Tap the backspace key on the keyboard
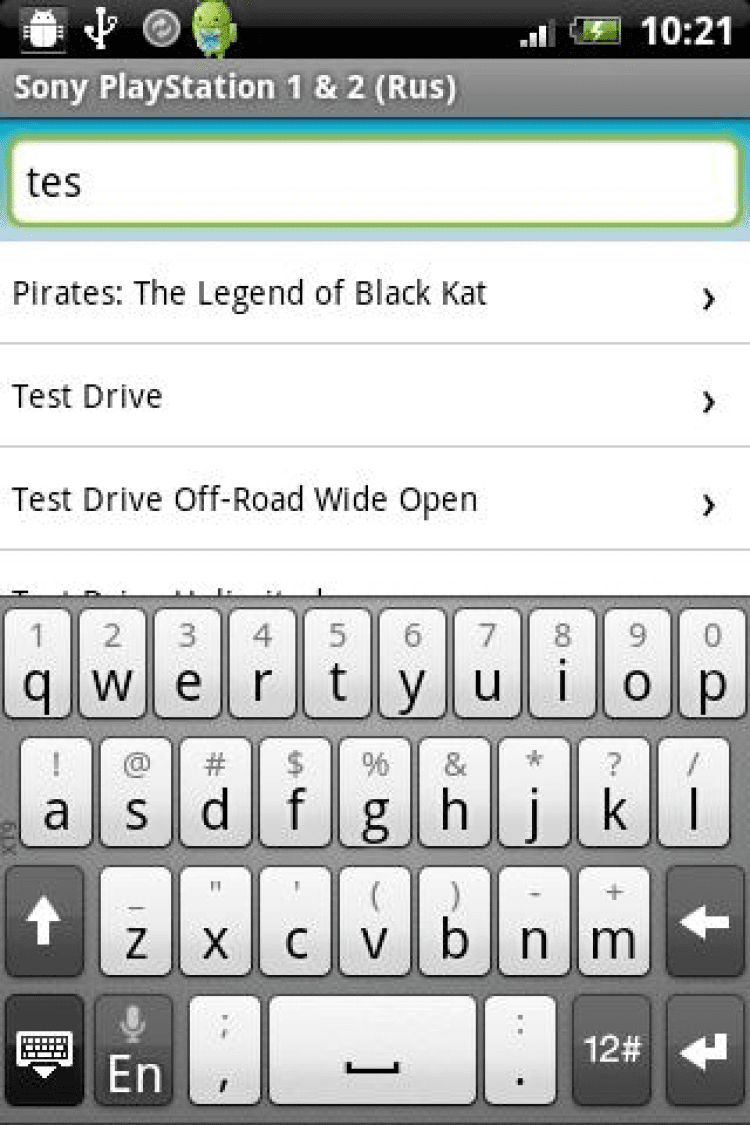The height and width of the screenshot is (1125, 750). click(706, 921)
